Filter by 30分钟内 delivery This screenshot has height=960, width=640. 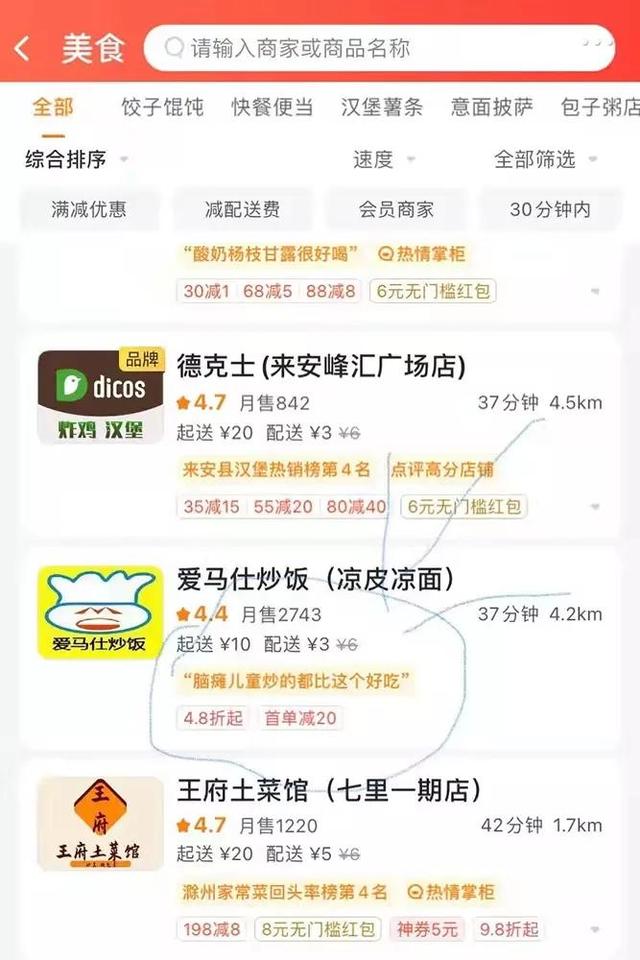pos(550,210)
